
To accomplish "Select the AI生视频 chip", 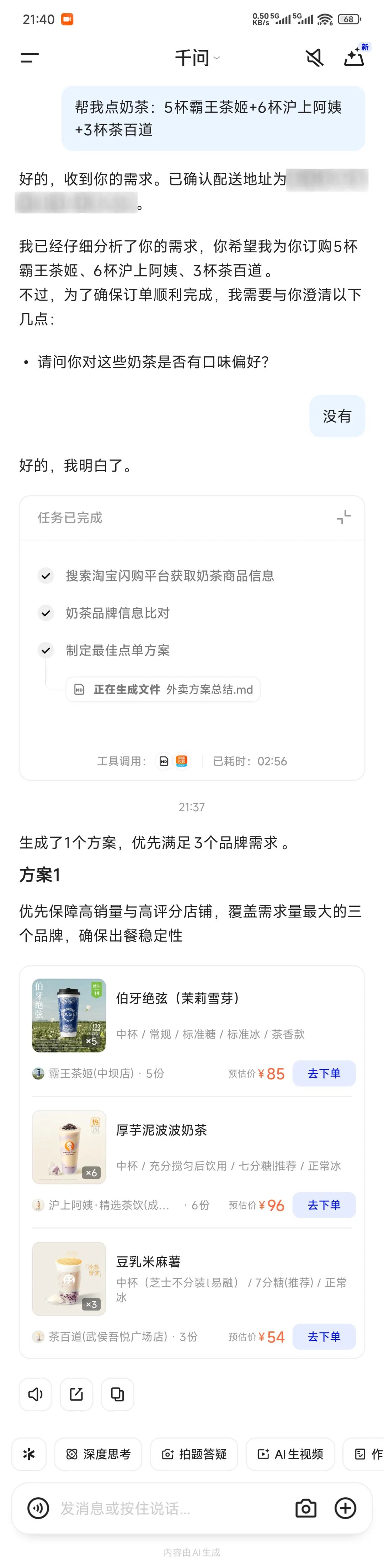I will 290,1454.
